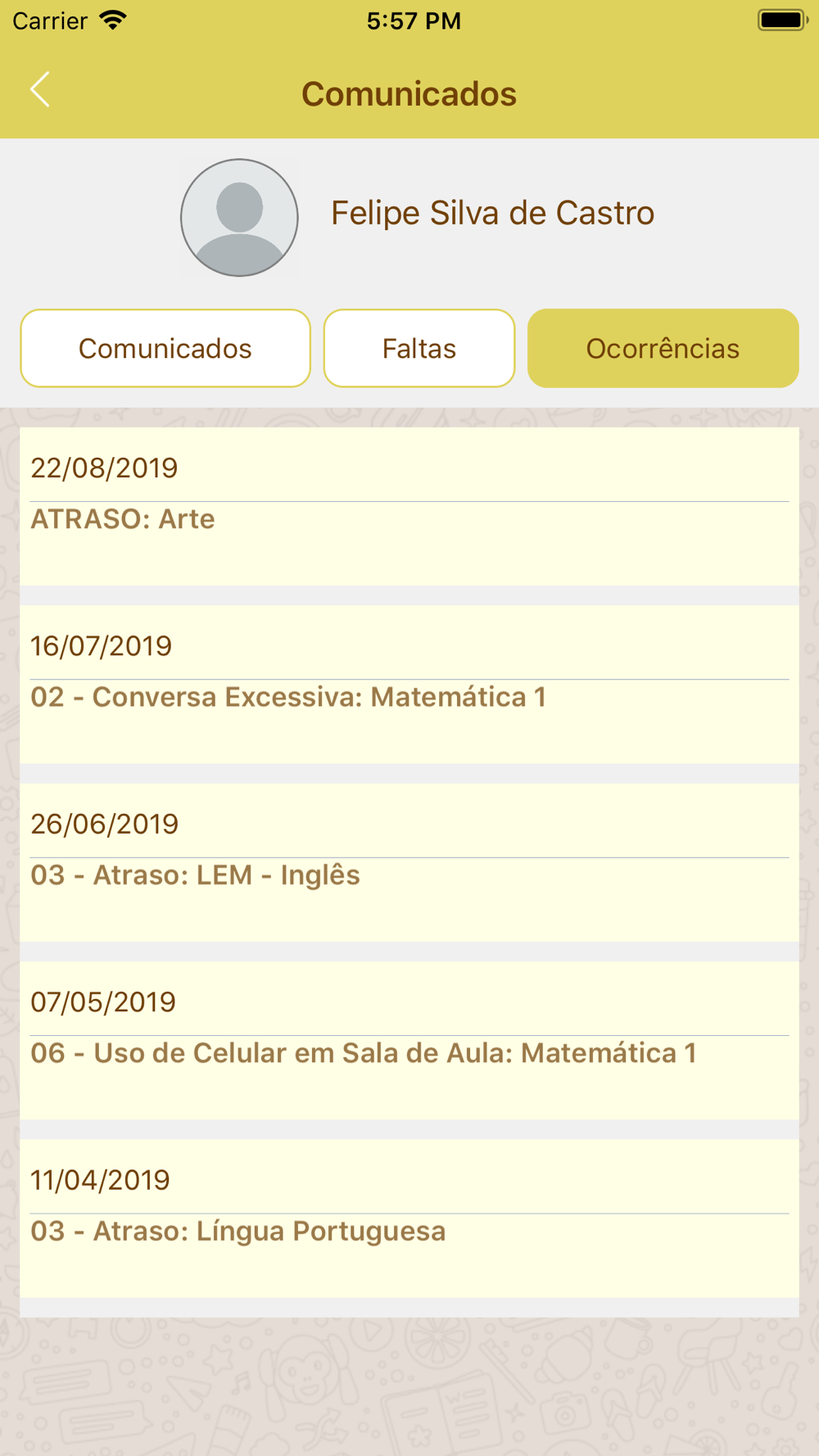
Task: Open the Uso de Celular em Sala occurrence
Action: click(x=409, y=1040)
